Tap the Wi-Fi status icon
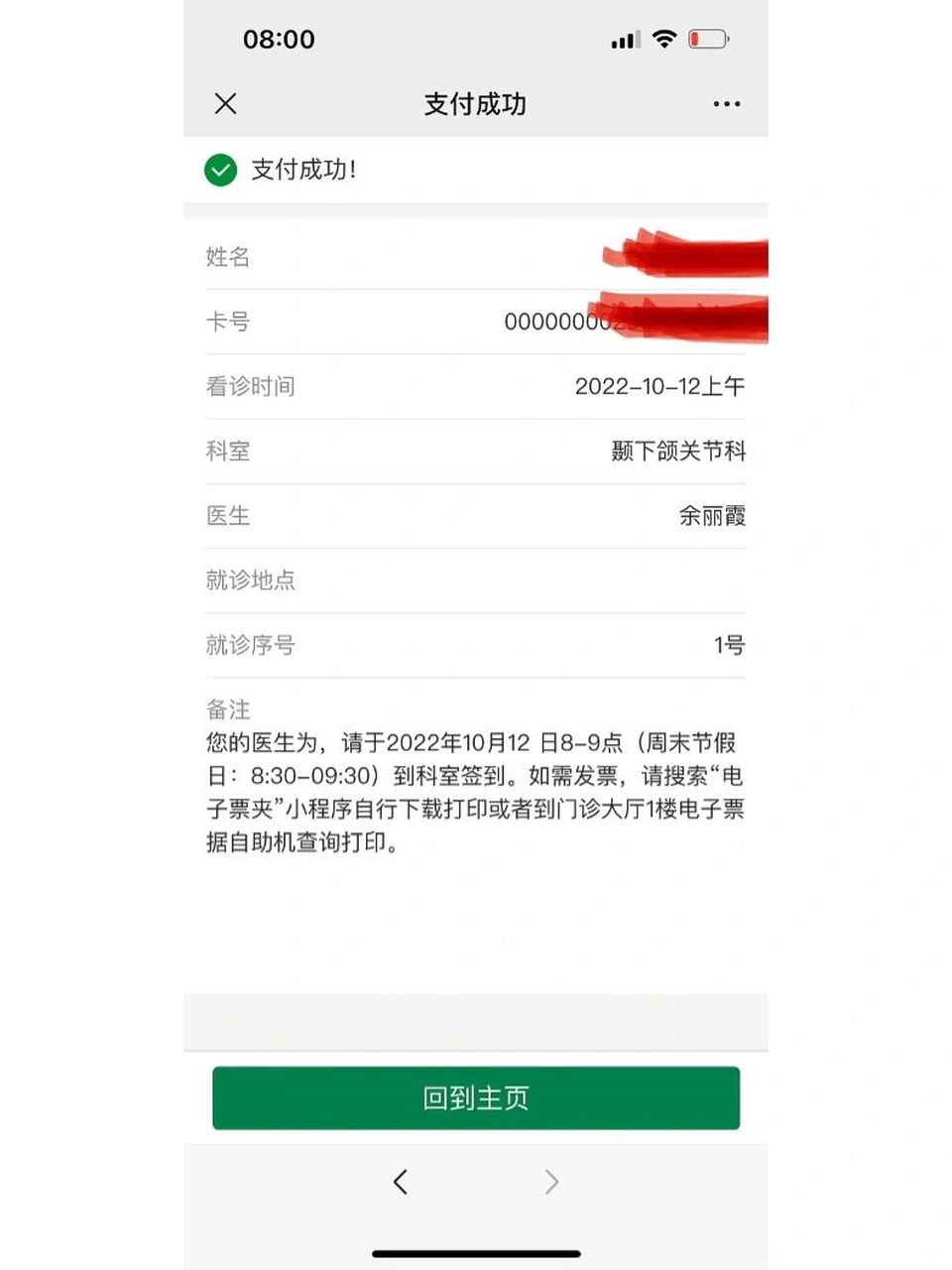This screenshot has width=952, height=1270. pyautogui.click(x=665, y=39)
